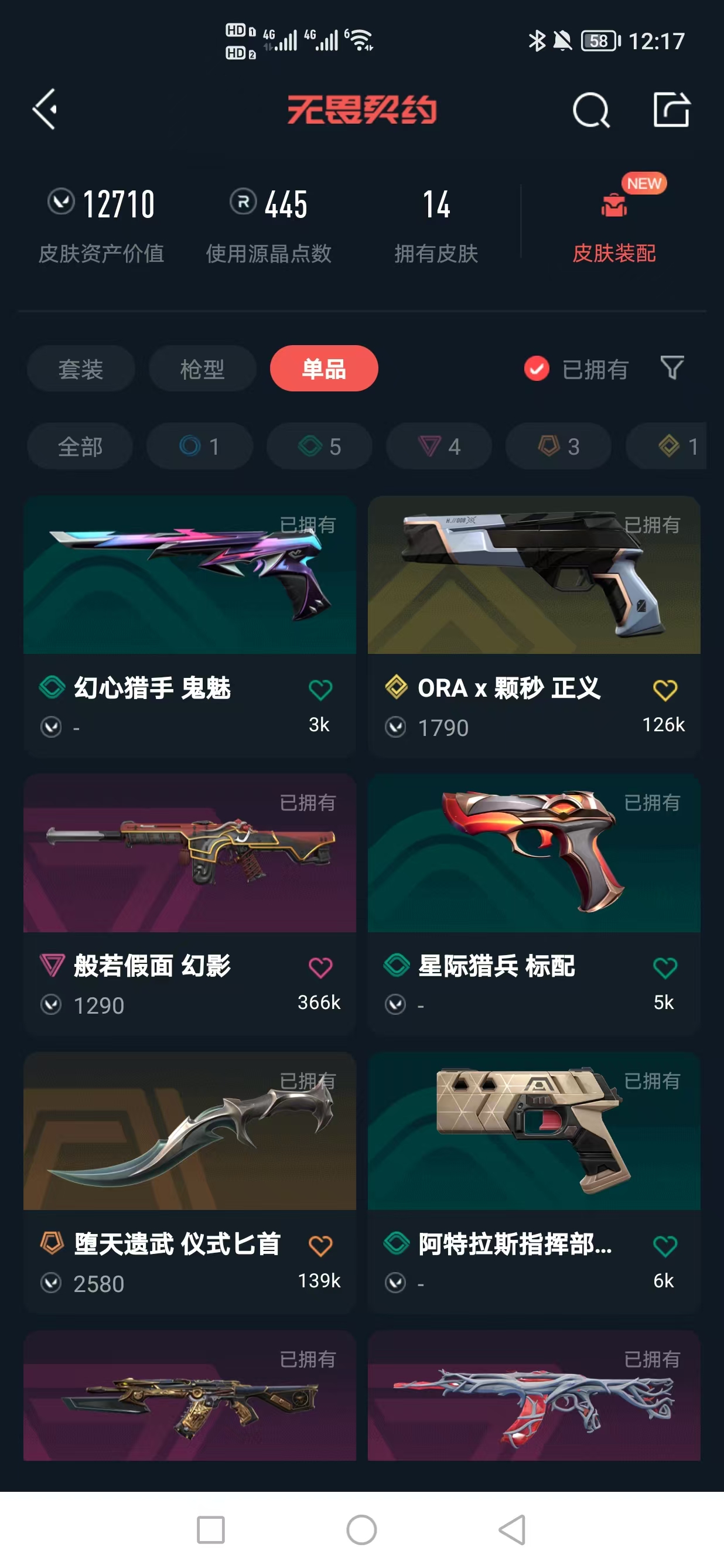This screenshot has width=724, height=1568.
Task: Go back using the top-left arrow
Action: (x=45, y=110)
